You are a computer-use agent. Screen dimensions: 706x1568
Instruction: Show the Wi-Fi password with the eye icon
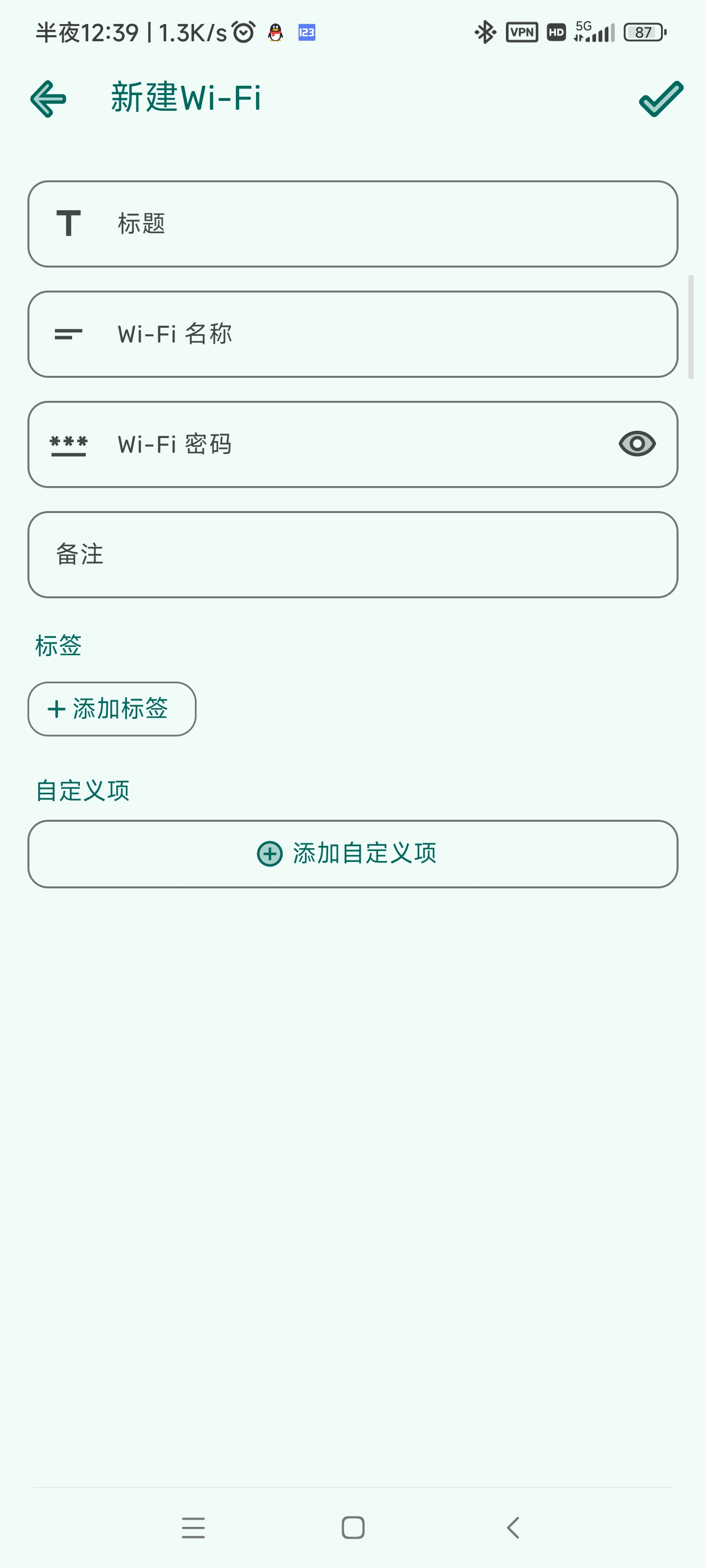636,444
